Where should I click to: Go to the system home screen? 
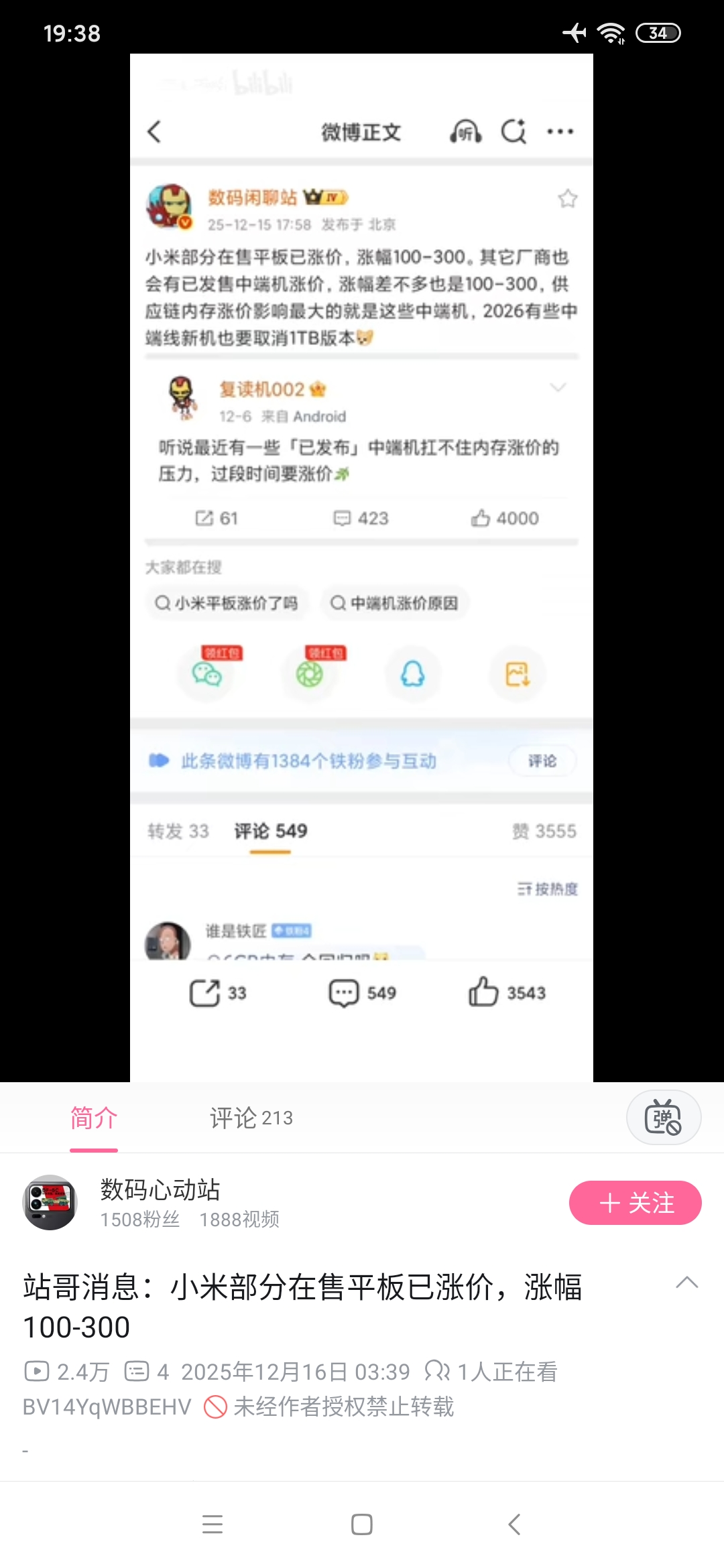362,1524
